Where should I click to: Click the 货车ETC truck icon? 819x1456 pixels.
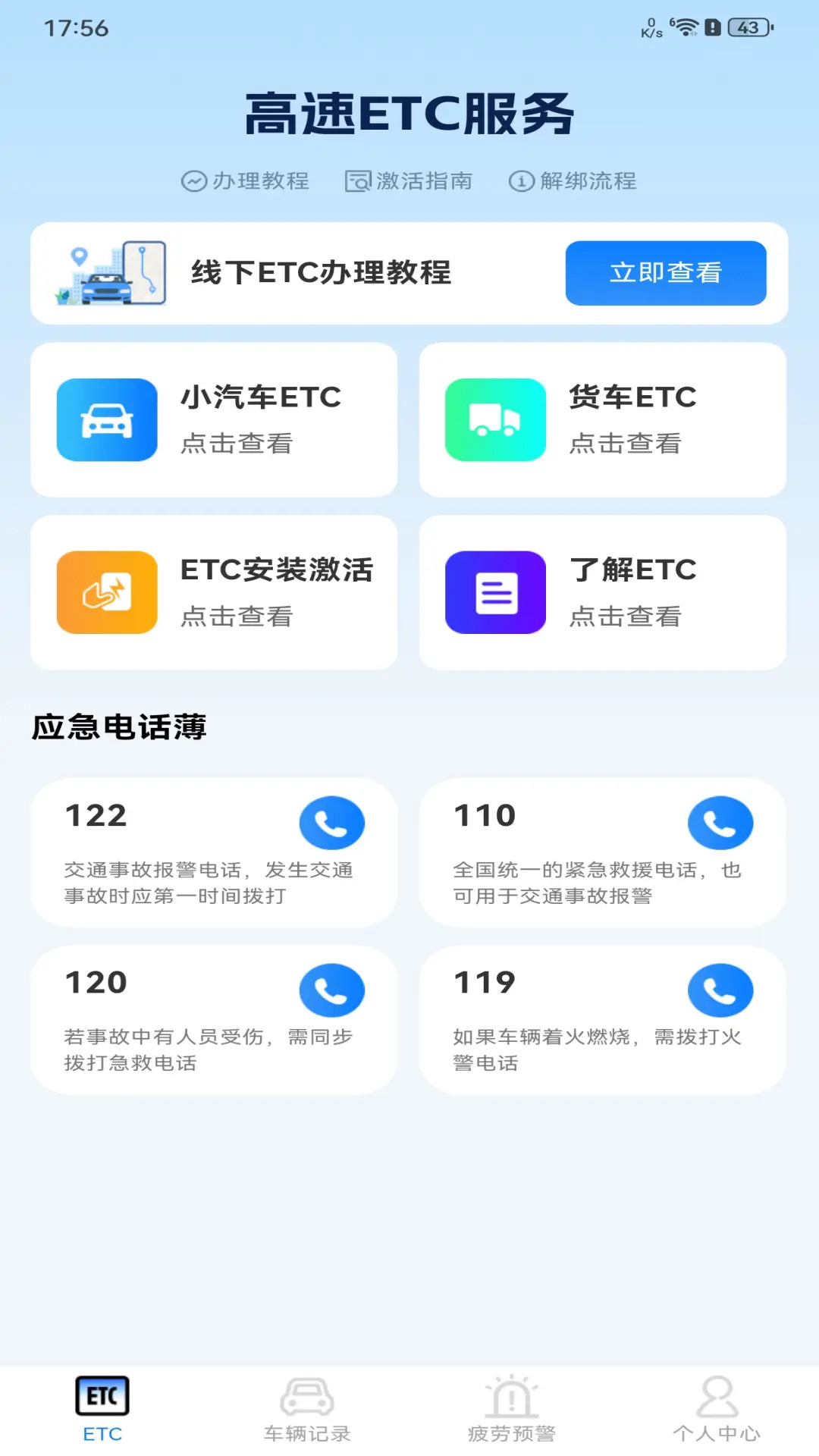pyautogui.click(x=494, y=420)
